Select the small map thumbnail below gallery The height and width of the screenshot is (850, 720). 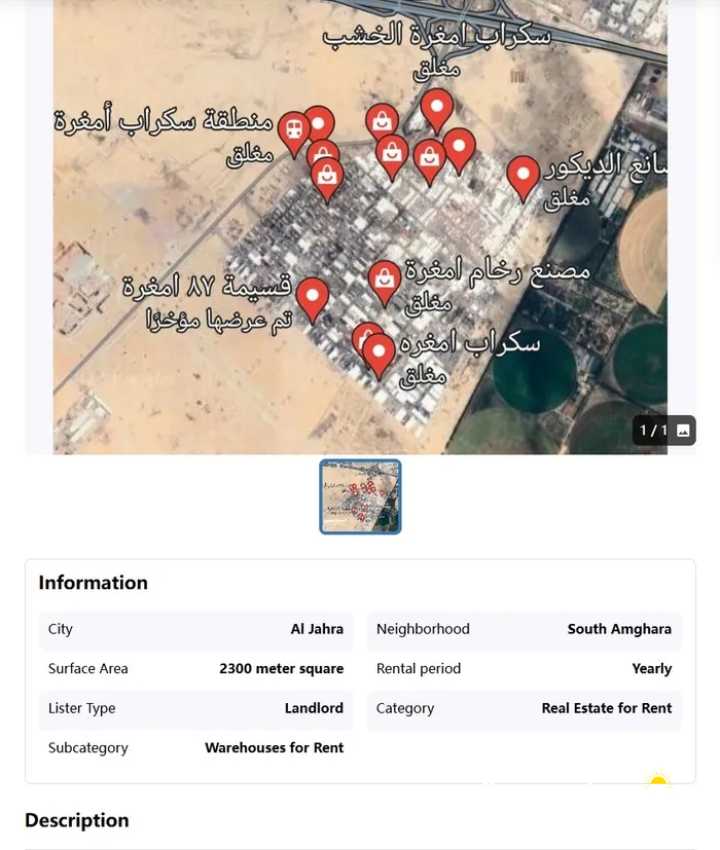coord(360,497)
